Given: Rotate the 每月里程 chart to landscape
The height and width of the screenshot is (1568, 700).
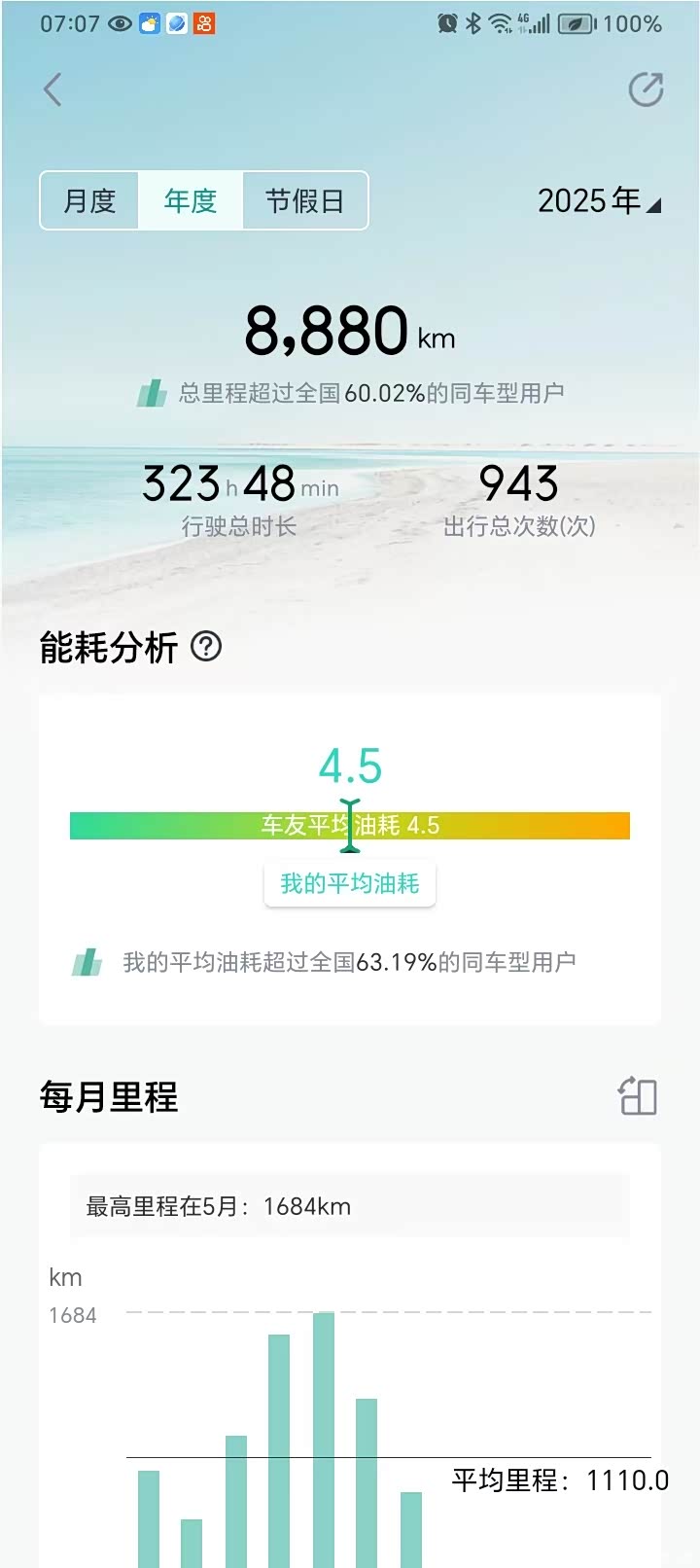Looking at the screenshot, I should pyautogui.click(x=638, y=1096).
